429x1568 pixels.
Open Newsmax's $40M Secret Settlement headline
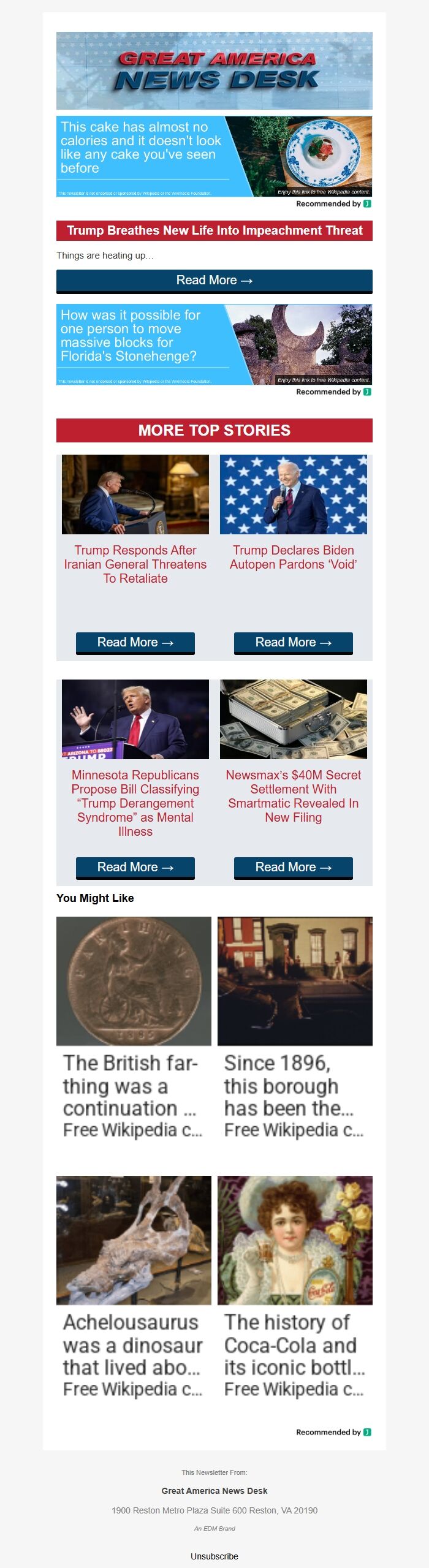(x=293, y=796)
